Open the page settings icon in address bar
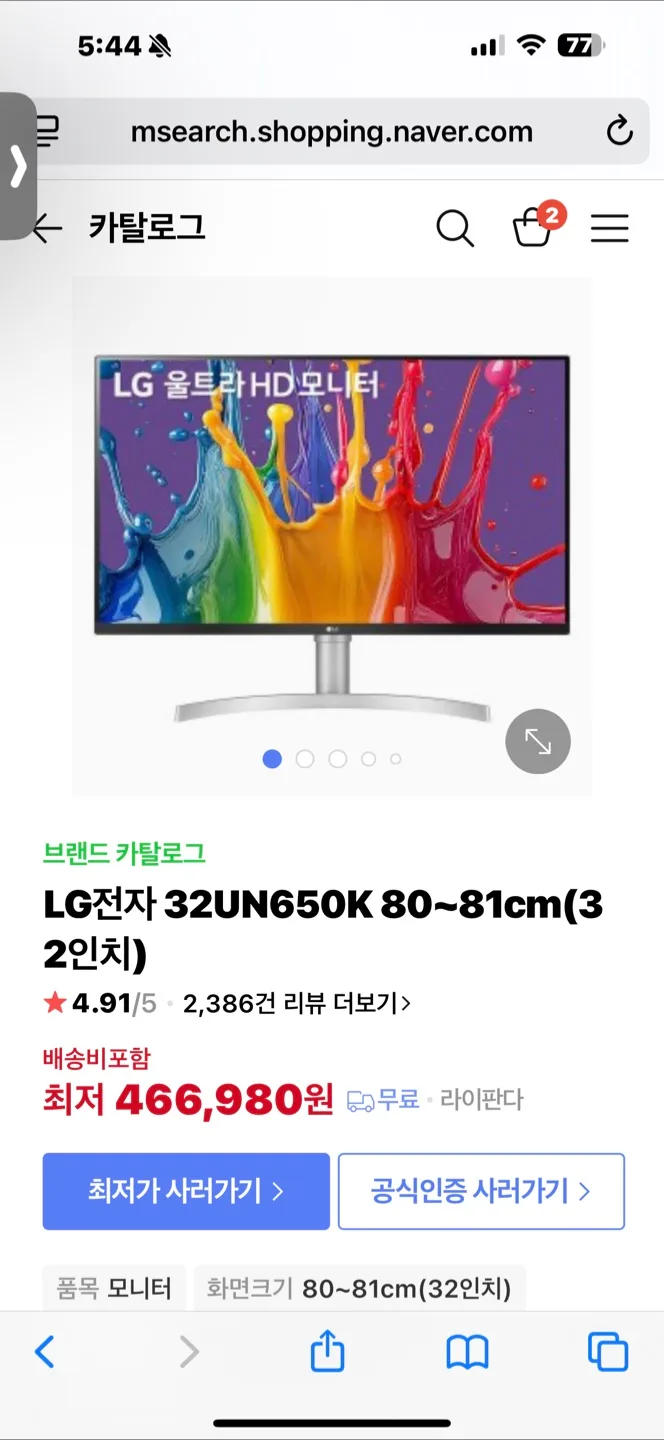Viewport: 664px width, 1440px height. (x=48, y=131)
